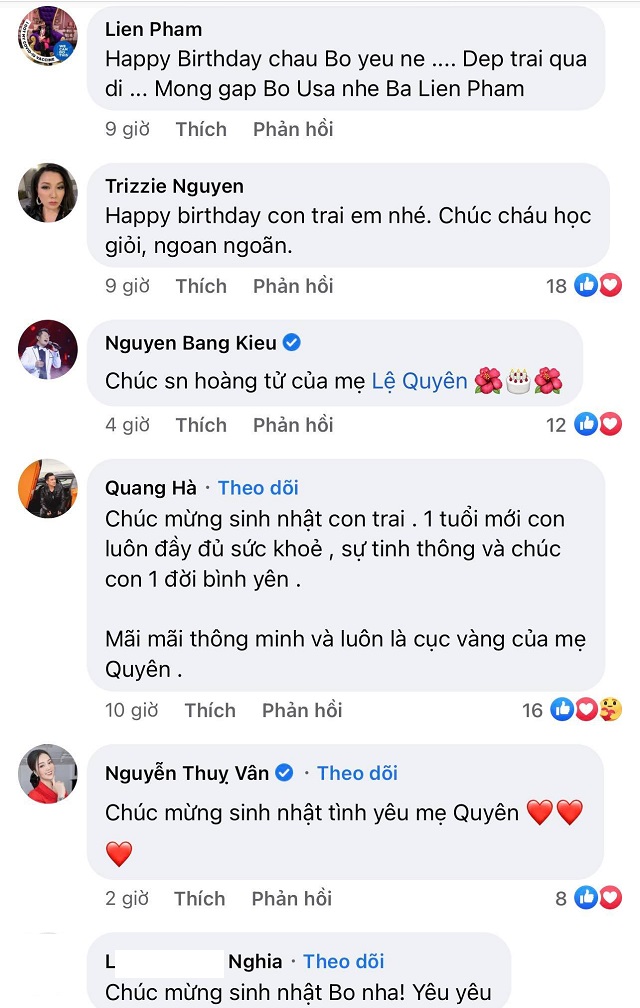
Task: Follow Quang Hà via Theo dõi
Action: [258, 488]
